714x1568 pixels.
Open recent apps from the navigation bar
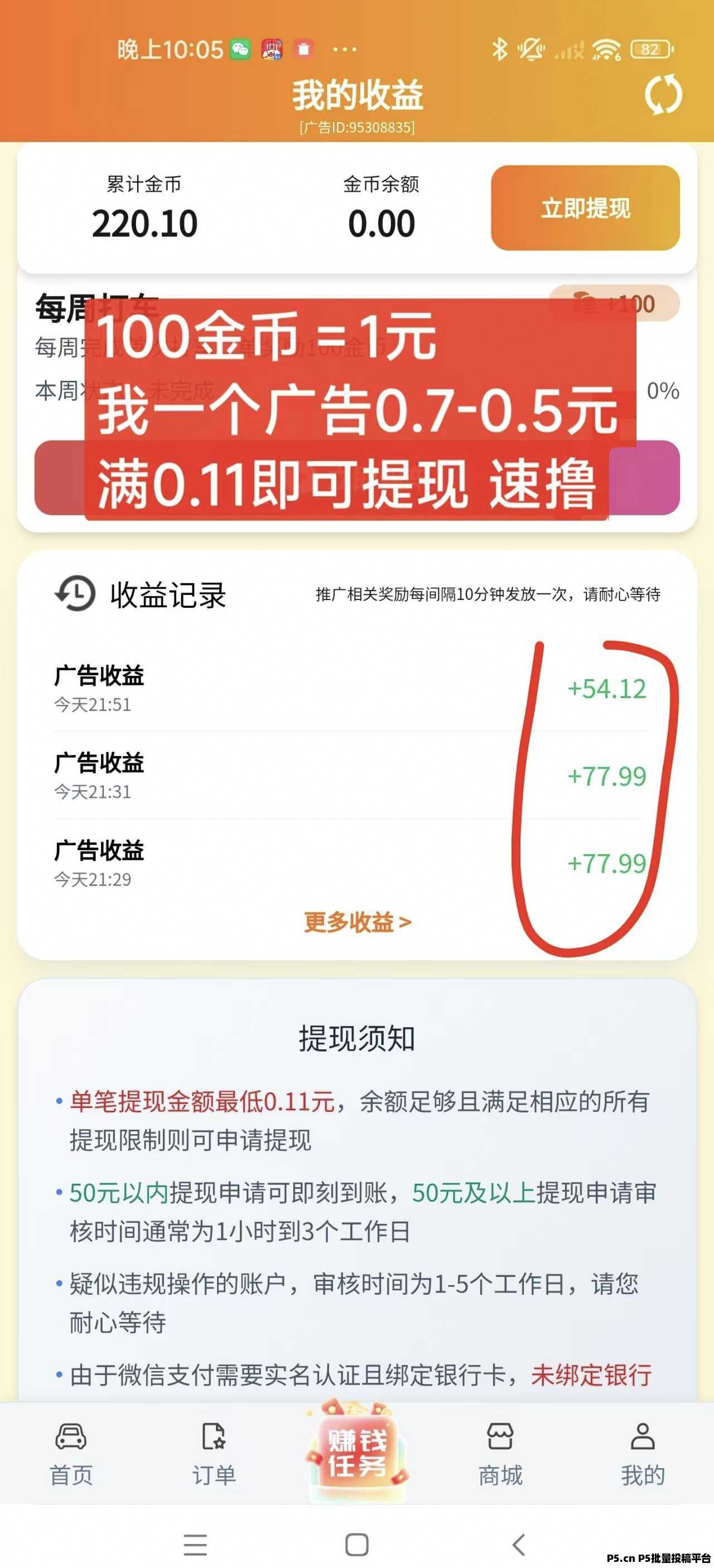tap(195, 1543)
